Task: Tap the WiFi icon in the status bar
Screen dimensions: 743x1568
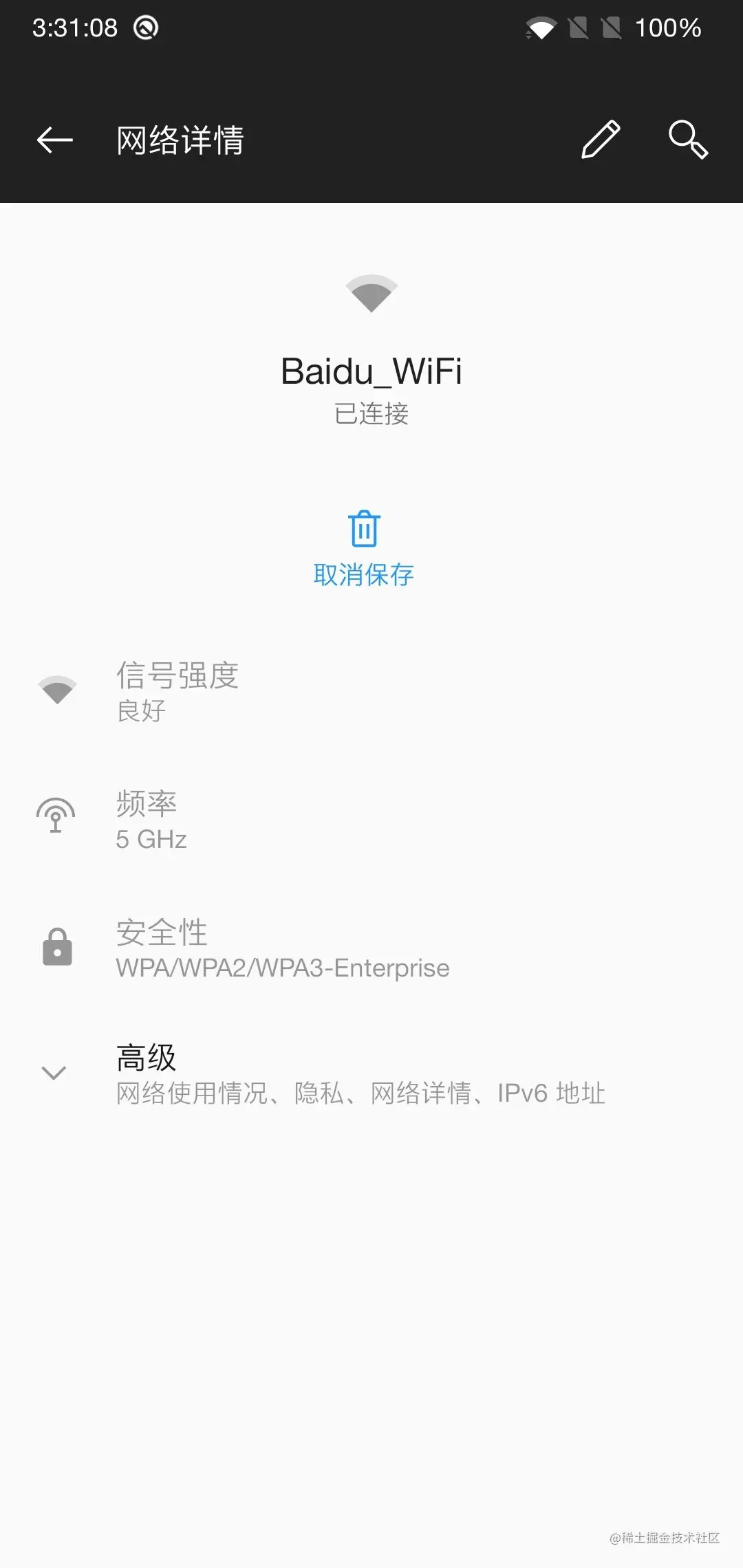Action: [541, 29]
